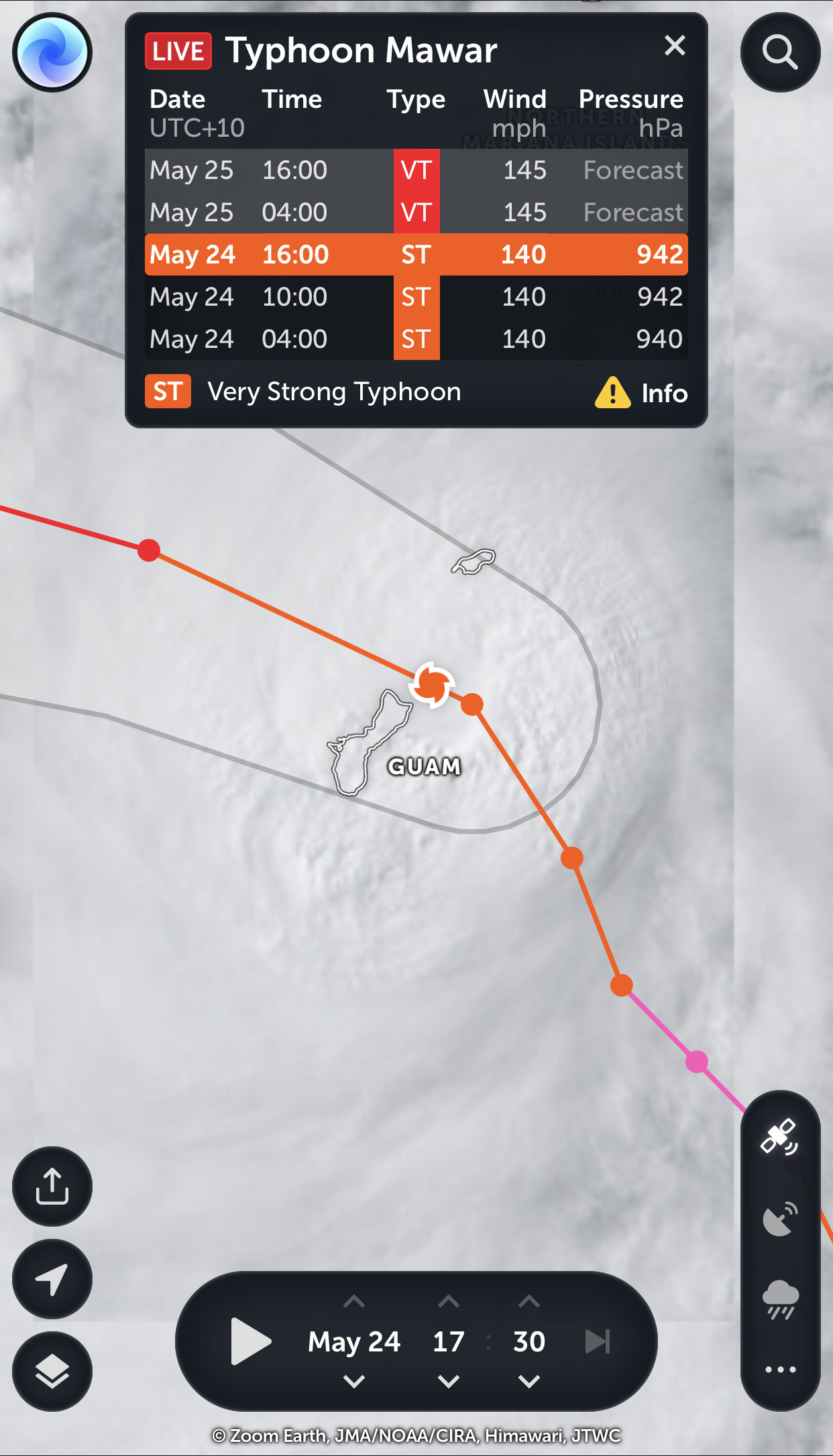Viewport: 833px width, 1456px height.
Task: Select the May 24 04:00 track row
Action: 416,339
